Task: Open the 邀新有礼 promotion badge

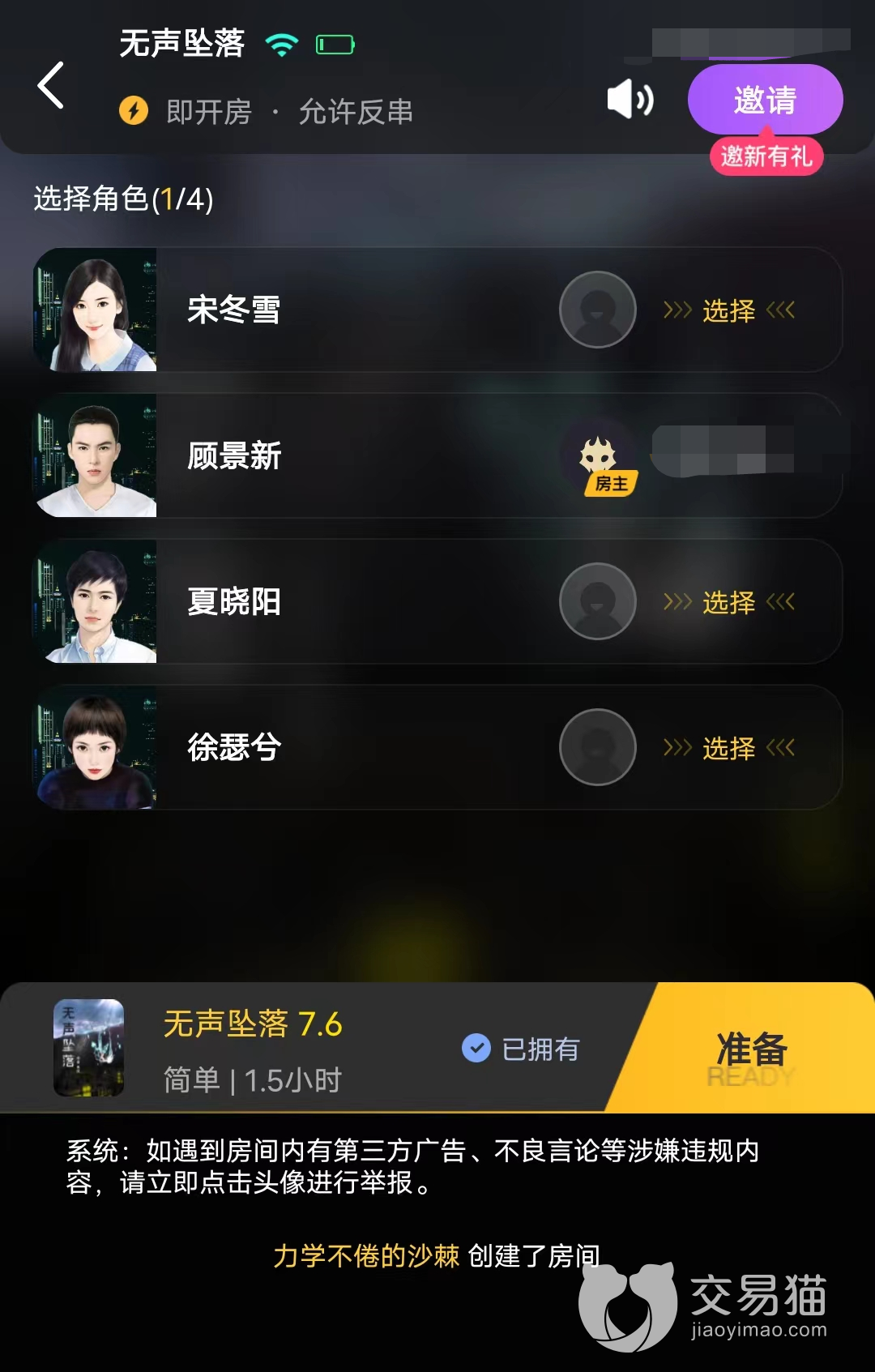Action: (766, 156)
